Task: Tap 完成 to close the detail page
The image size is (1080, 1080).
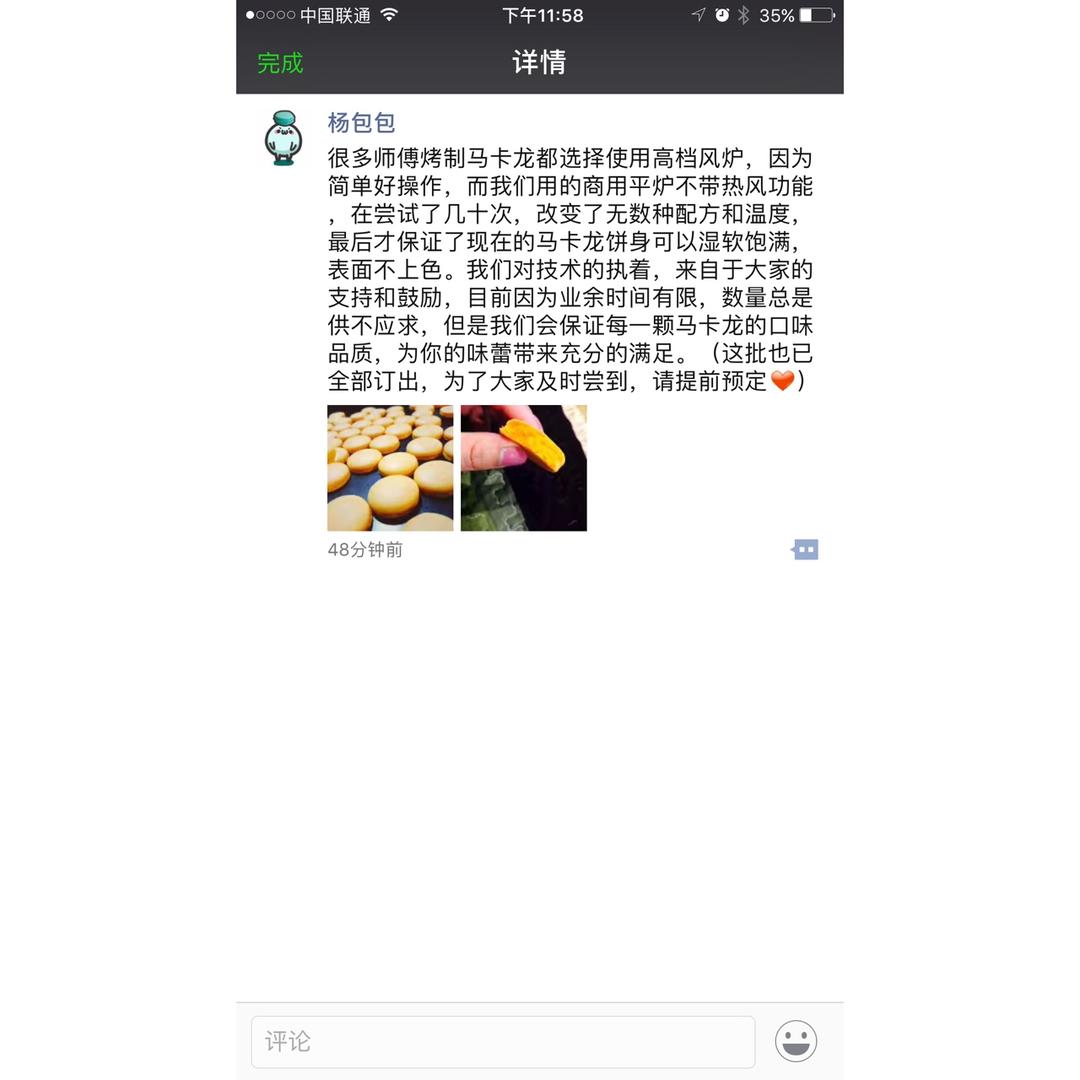Action: point(280,63)
